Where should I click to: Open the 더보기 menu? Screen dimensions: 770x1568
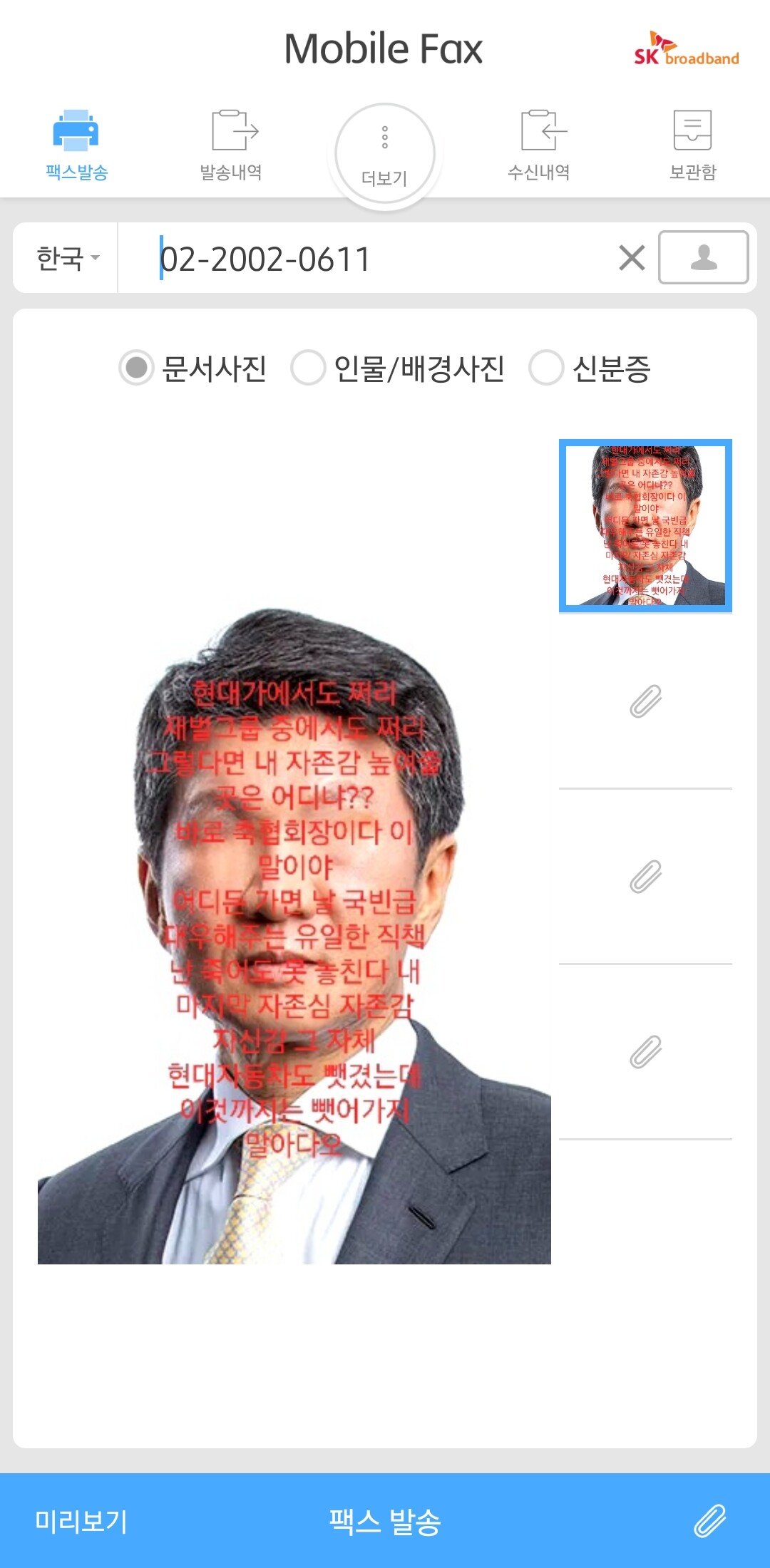pyautogui.click(x=385, y=154)
